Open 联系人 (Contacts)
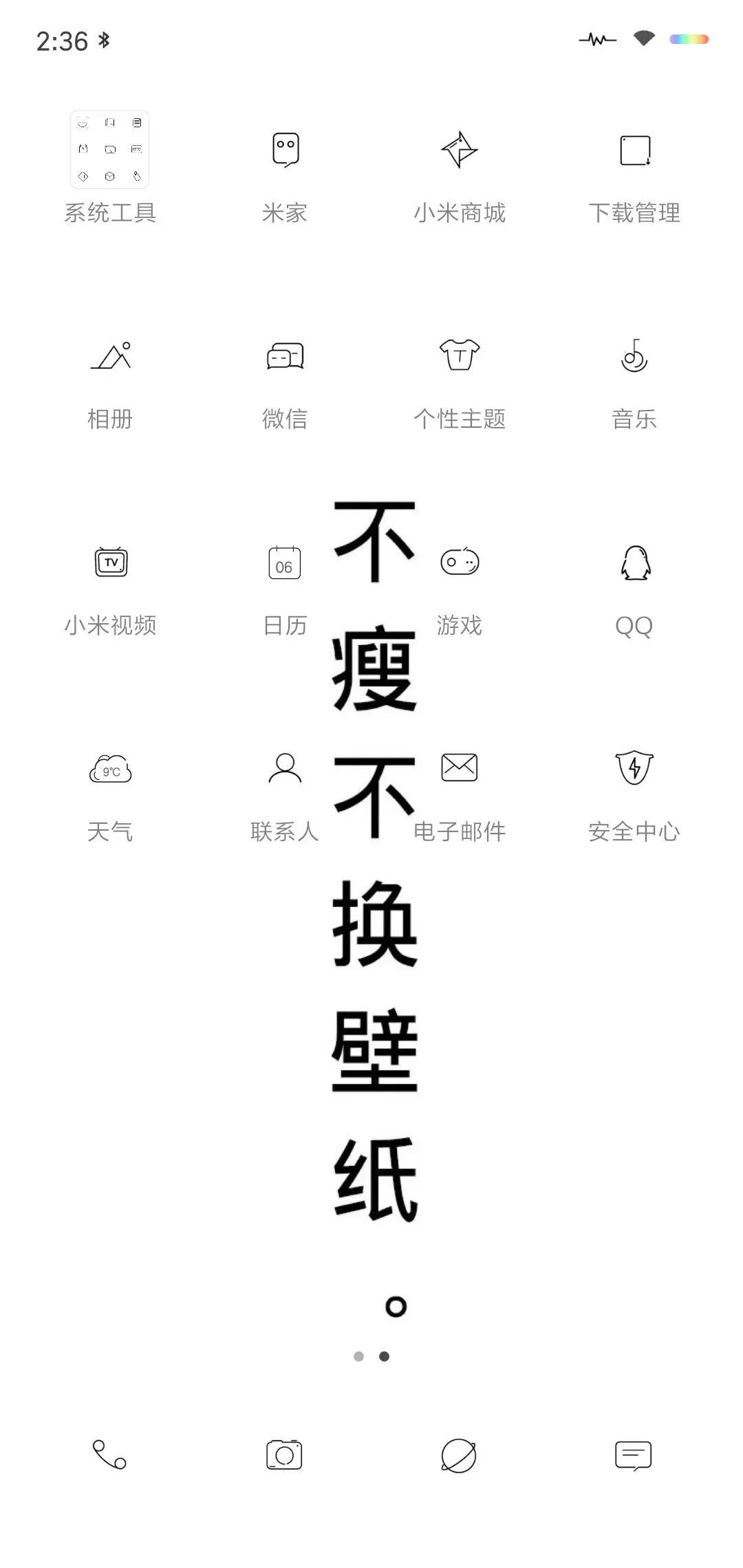The height and width of the screenshot is (1568, 743). pyautogui.click(x=285, y=768)
